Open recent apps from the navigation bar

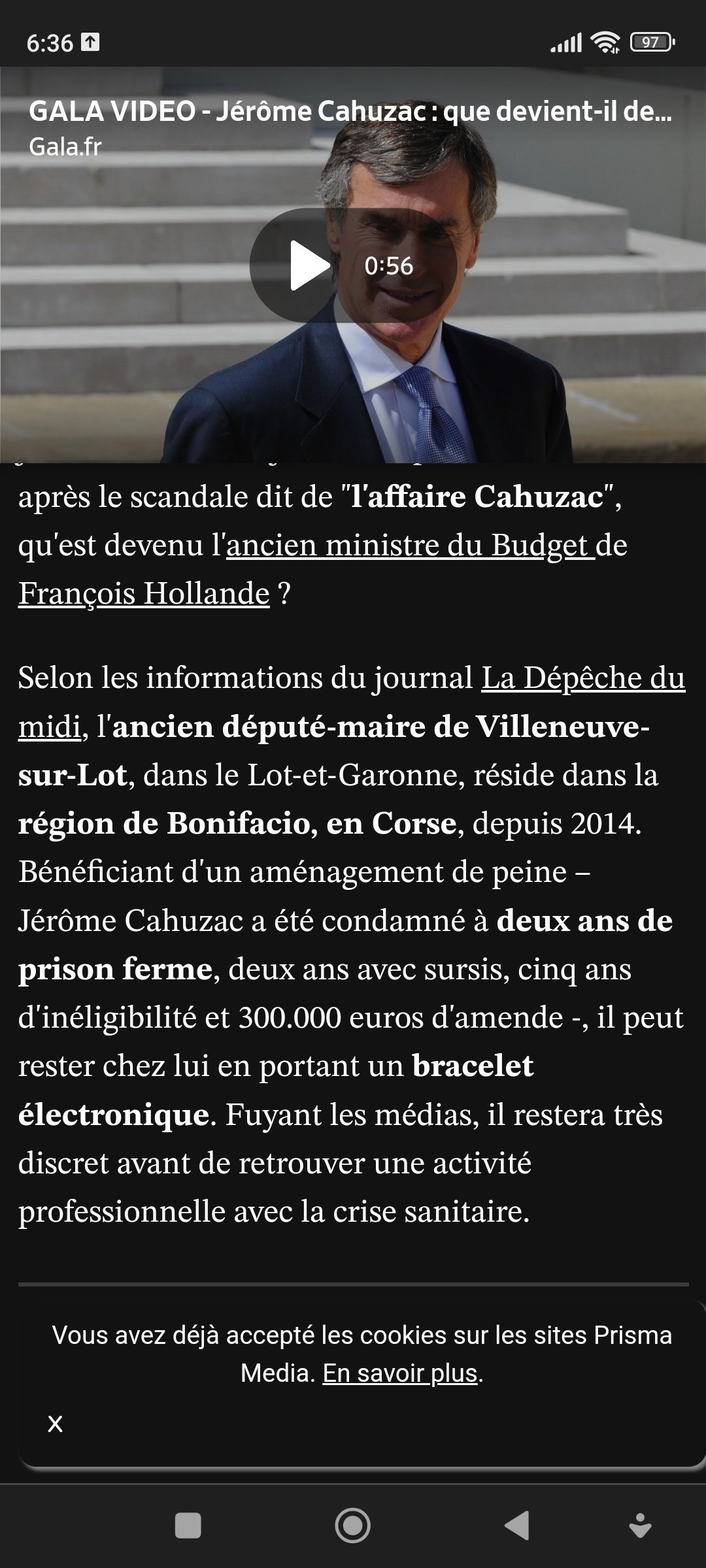[x=188, y=1526]
